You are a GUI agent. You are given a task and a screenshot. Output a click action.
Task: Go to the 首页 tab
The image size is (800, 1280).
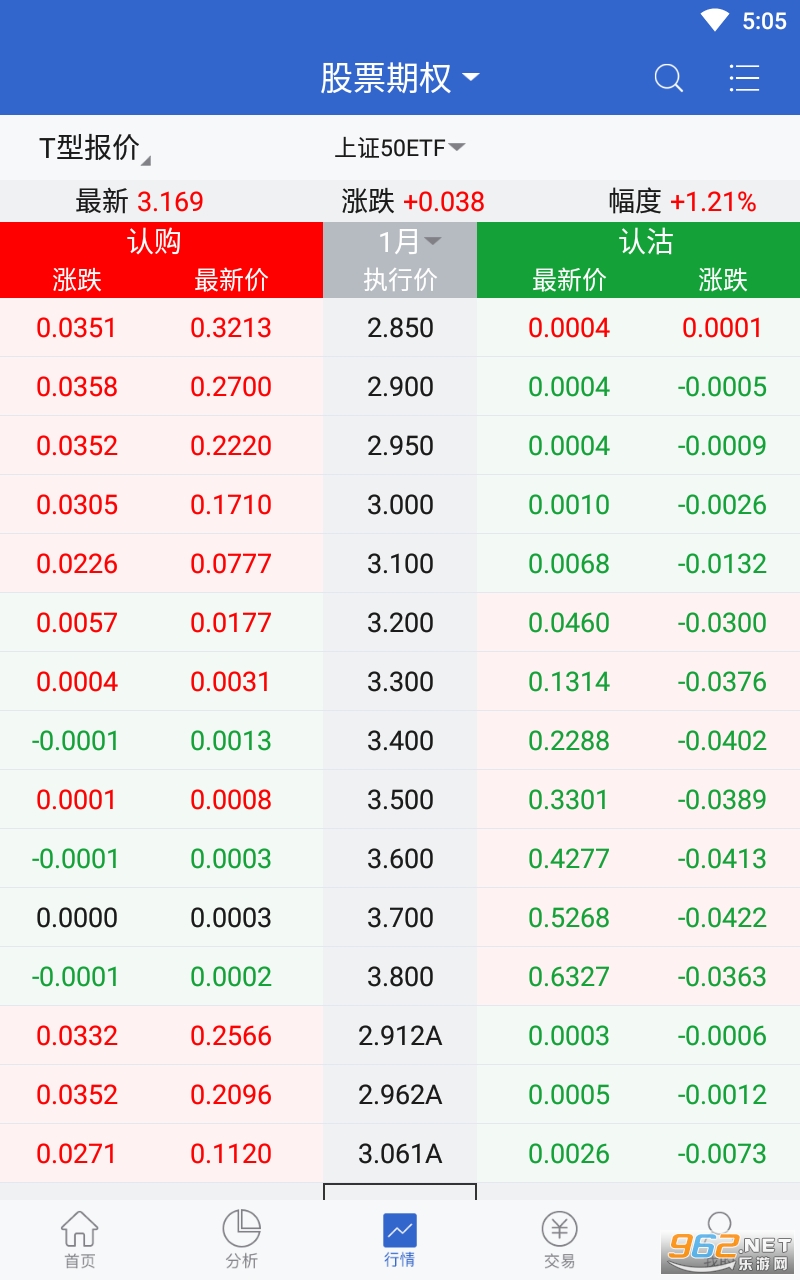[x=80, y=1240]
